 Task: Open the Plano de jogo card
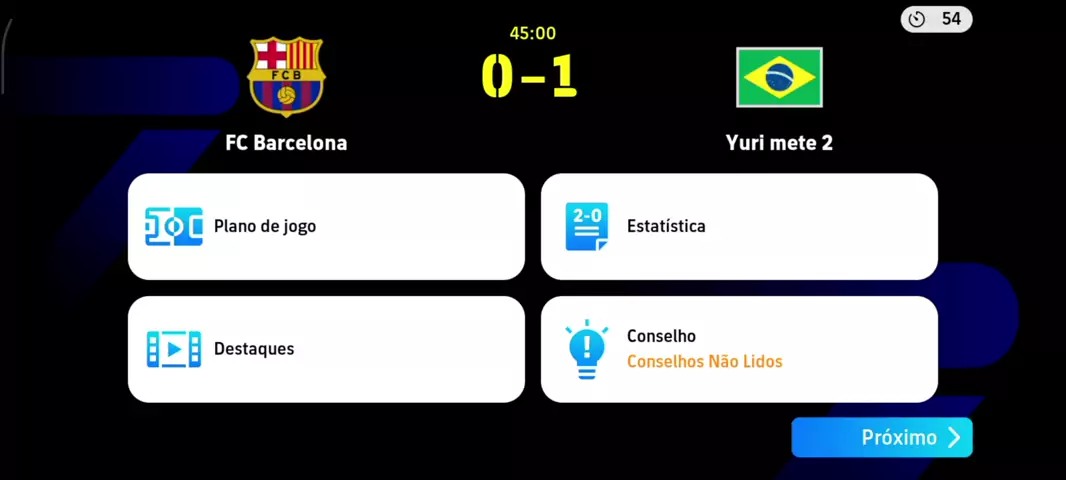click(326, 227)
